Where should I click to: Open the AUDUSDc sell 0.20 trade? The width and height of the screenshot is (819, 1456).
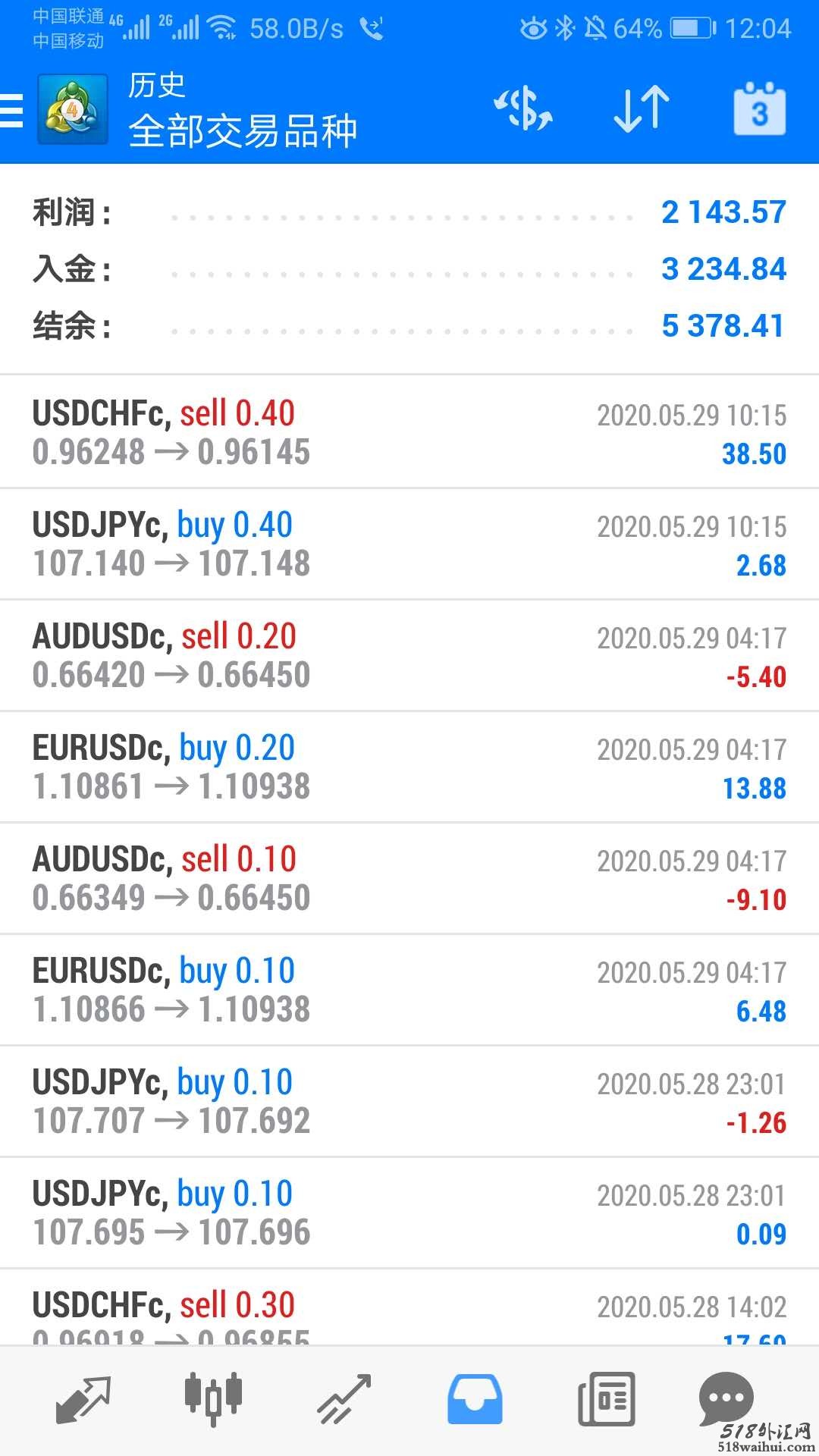[x=409, y=655]
